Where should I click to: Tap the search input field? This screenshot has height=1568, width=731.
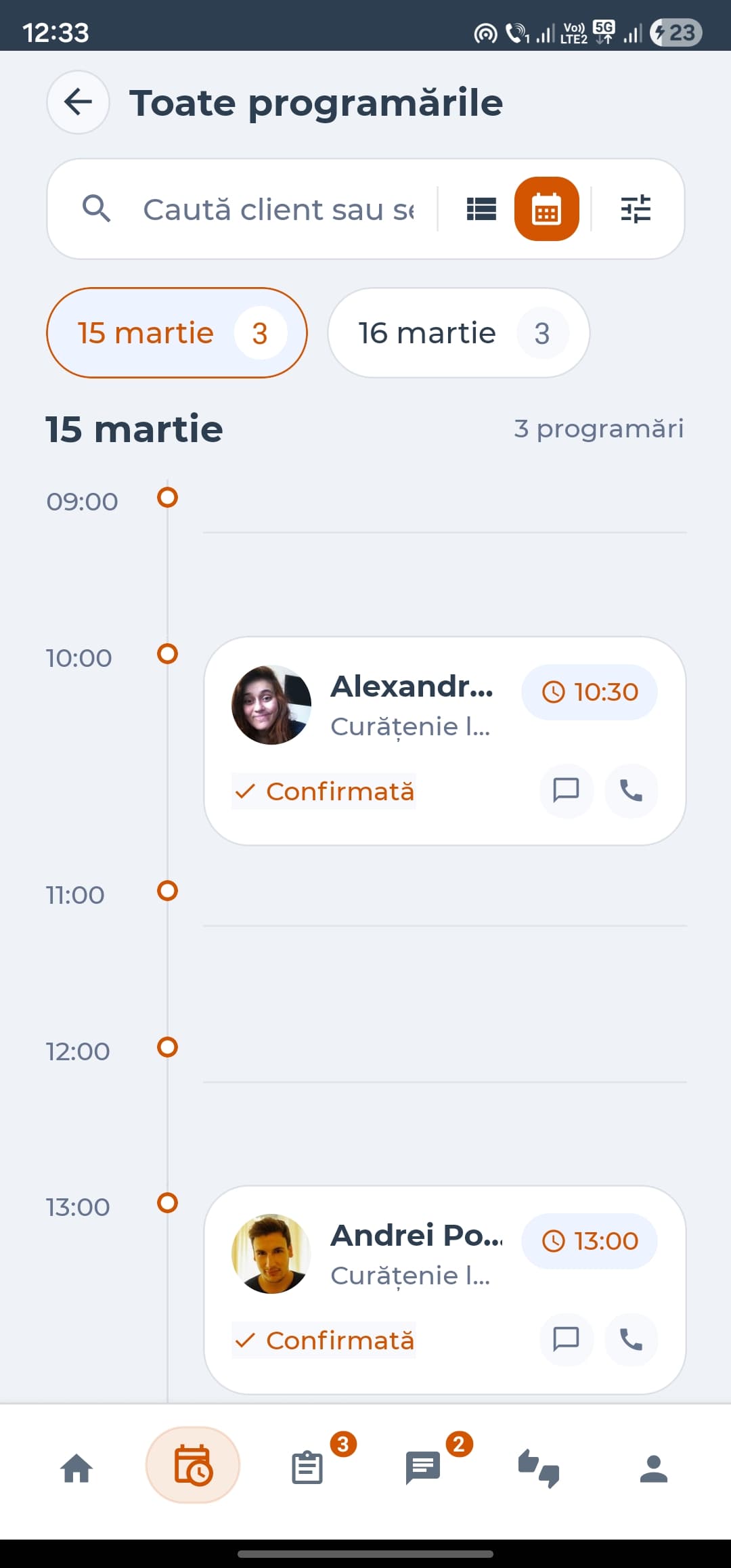tap(278, 209)
